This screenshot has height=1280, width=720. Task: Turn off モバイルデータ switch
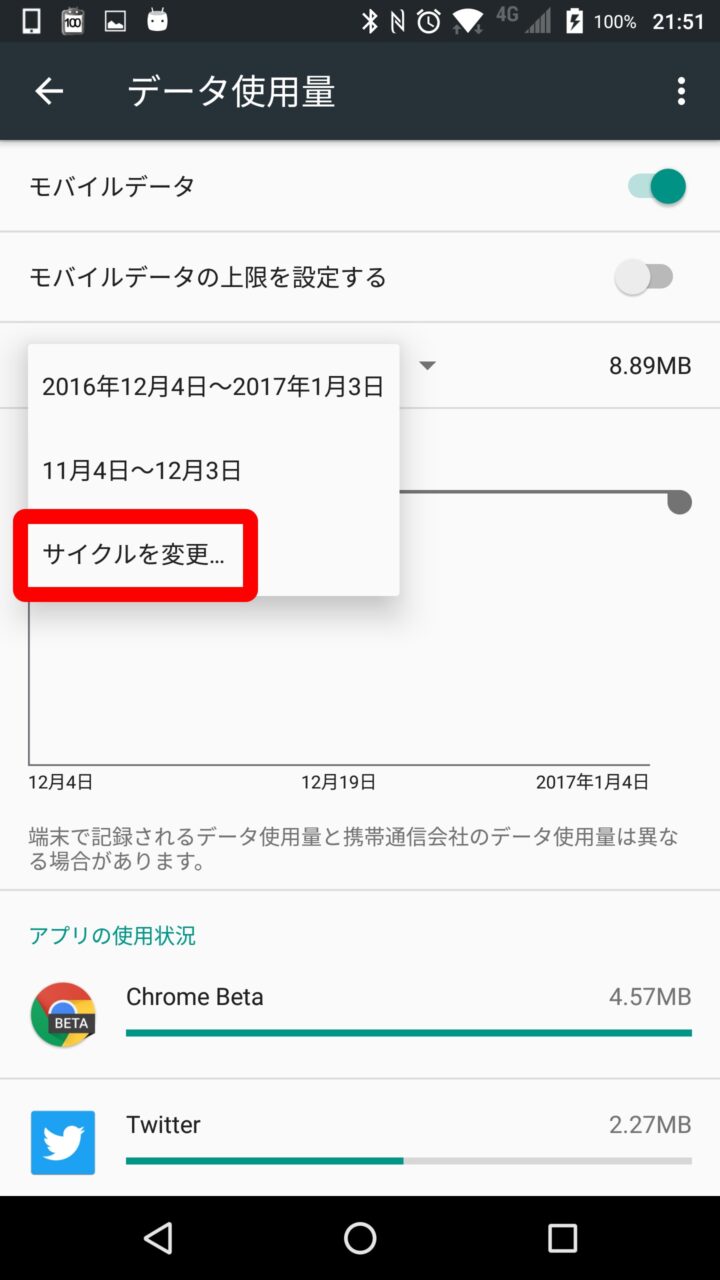[656, 187]
